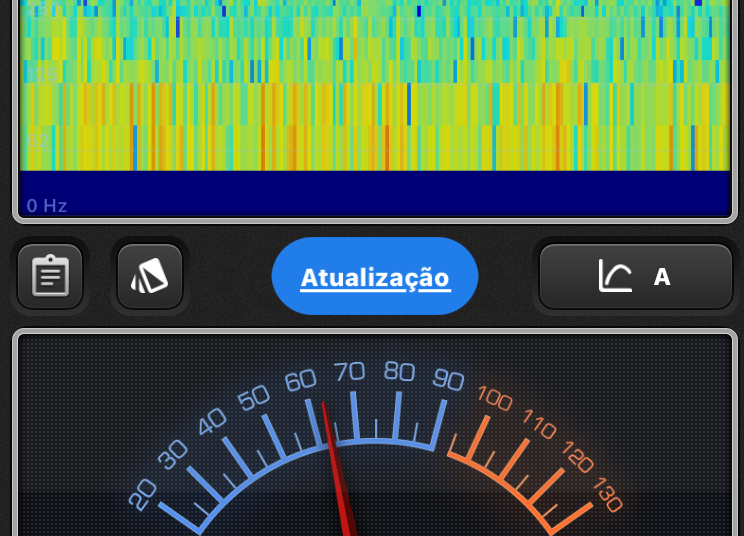Viewport: 744px width, 536px height.
Task: Change the A weighting curve
Action: click(x=636, y=276)
